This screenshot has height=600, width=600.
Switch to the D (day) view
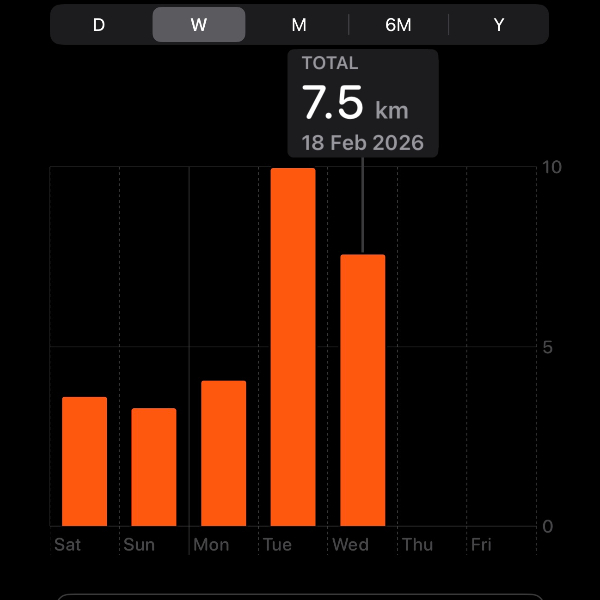(99, 25)
